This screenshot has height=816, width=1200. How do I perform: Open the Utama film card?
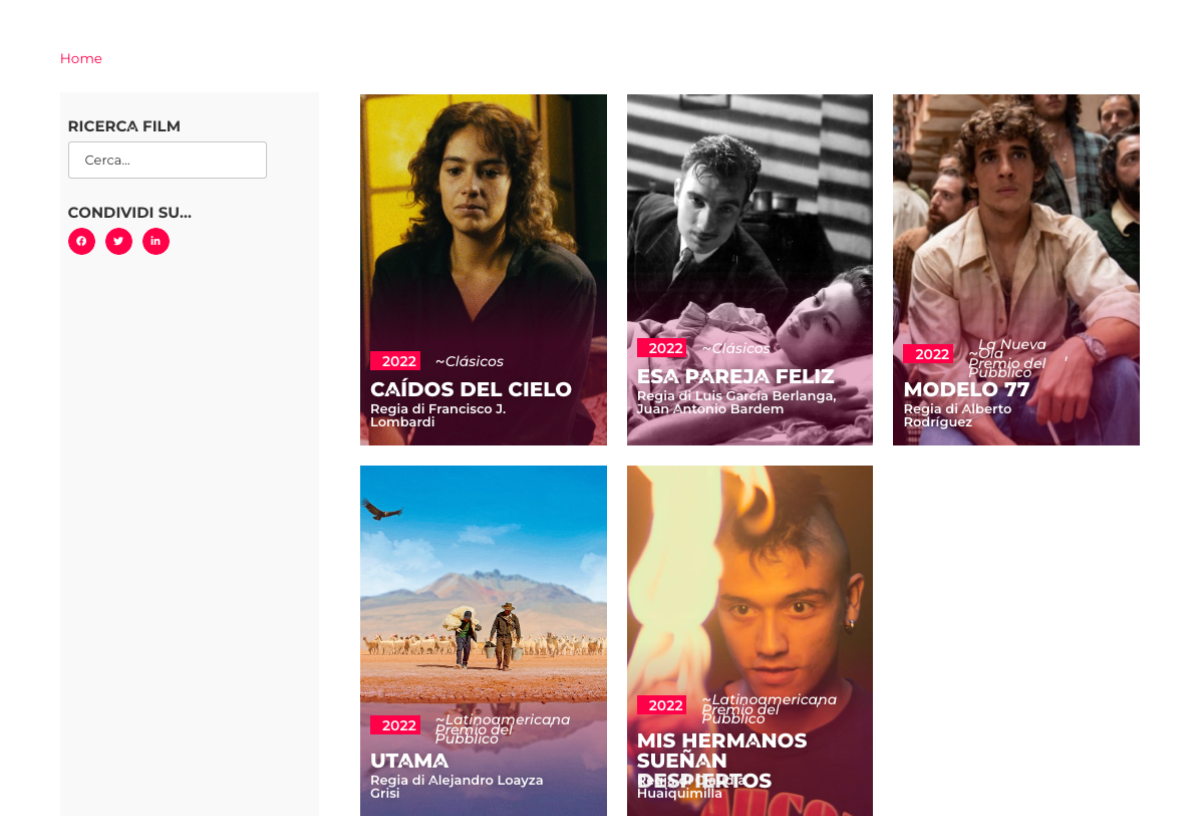483,640
